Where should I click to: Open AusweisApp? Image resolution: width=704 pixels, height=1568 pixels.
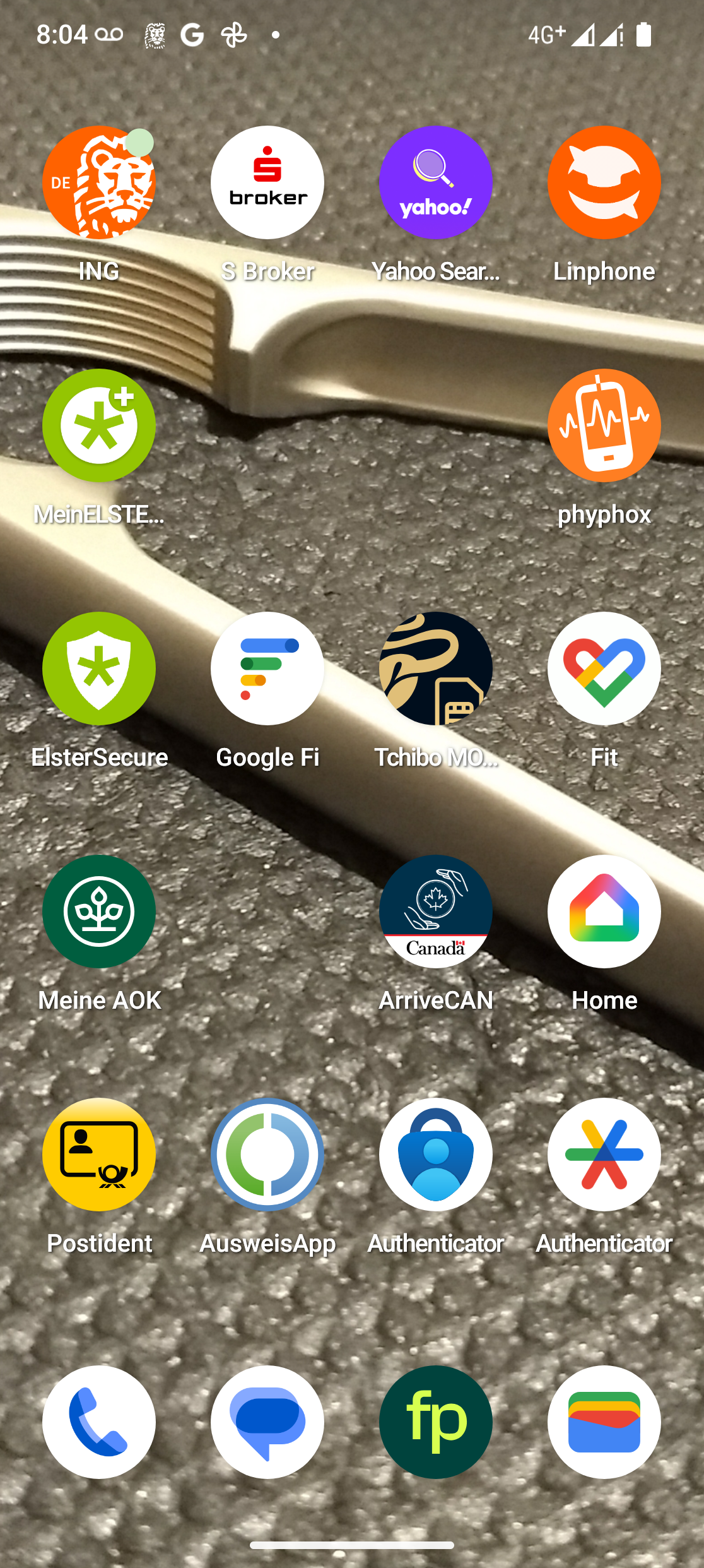point(267,1155)
